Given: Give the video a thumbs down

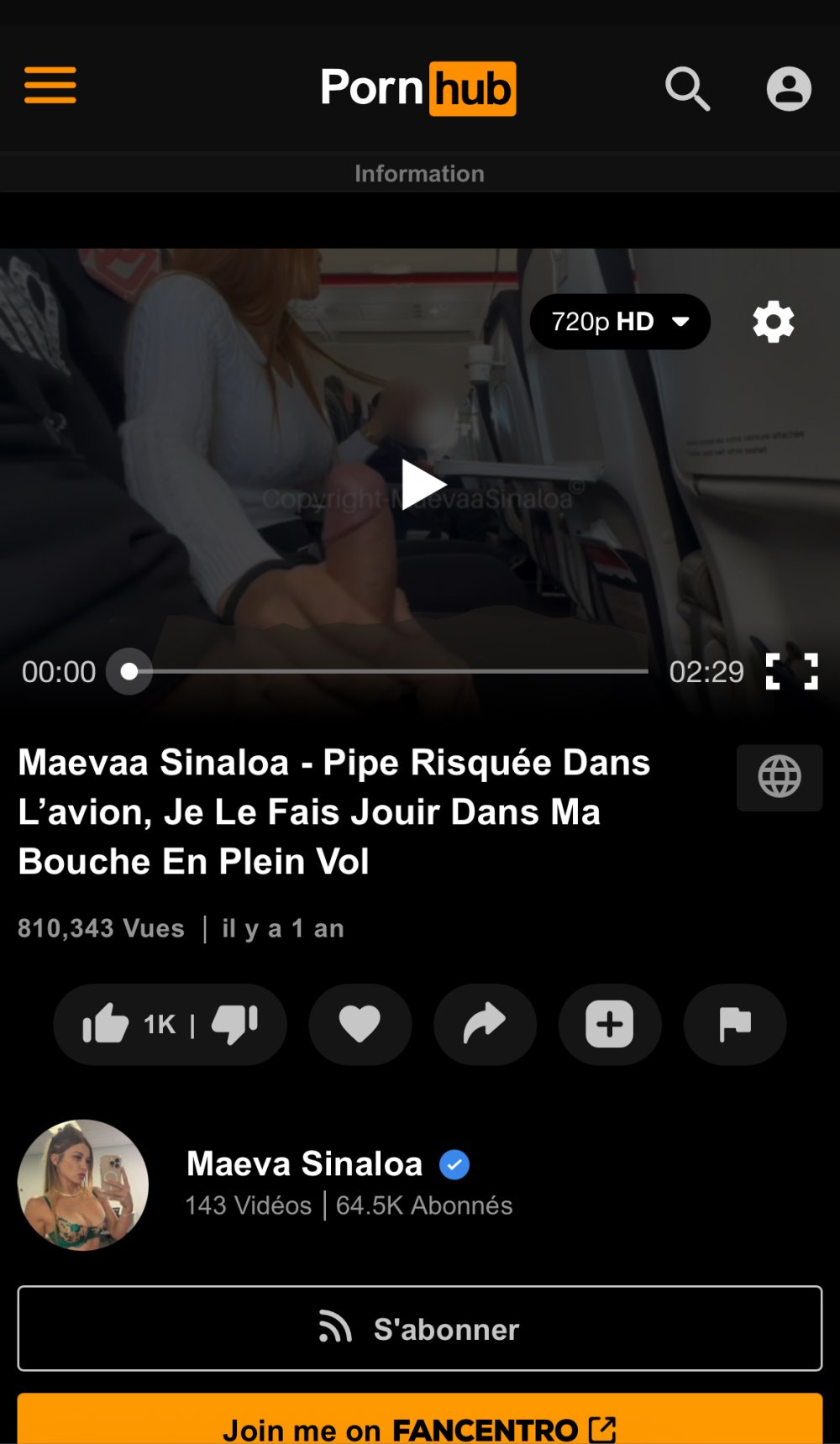Looking at the screenshot, I should click(234, 1024).
